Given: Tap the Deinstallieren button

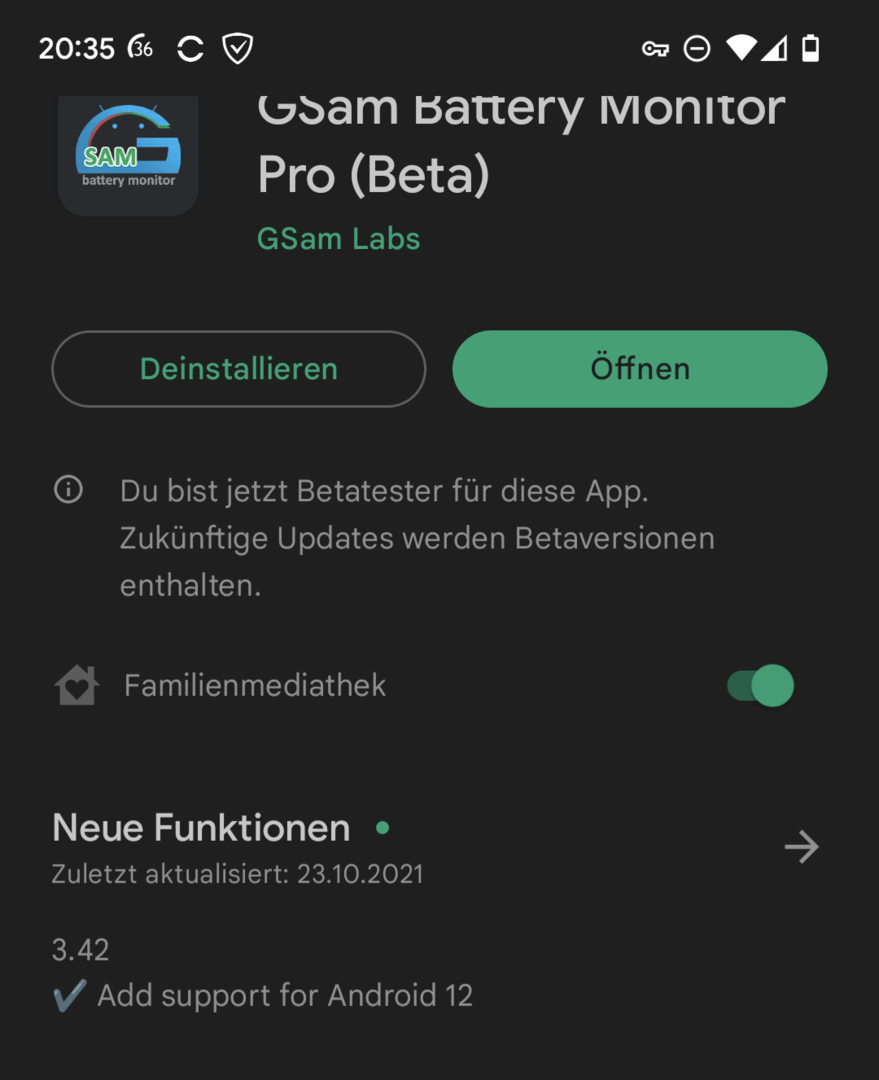Looking at the screenshot, I should (x=239, y=369).
